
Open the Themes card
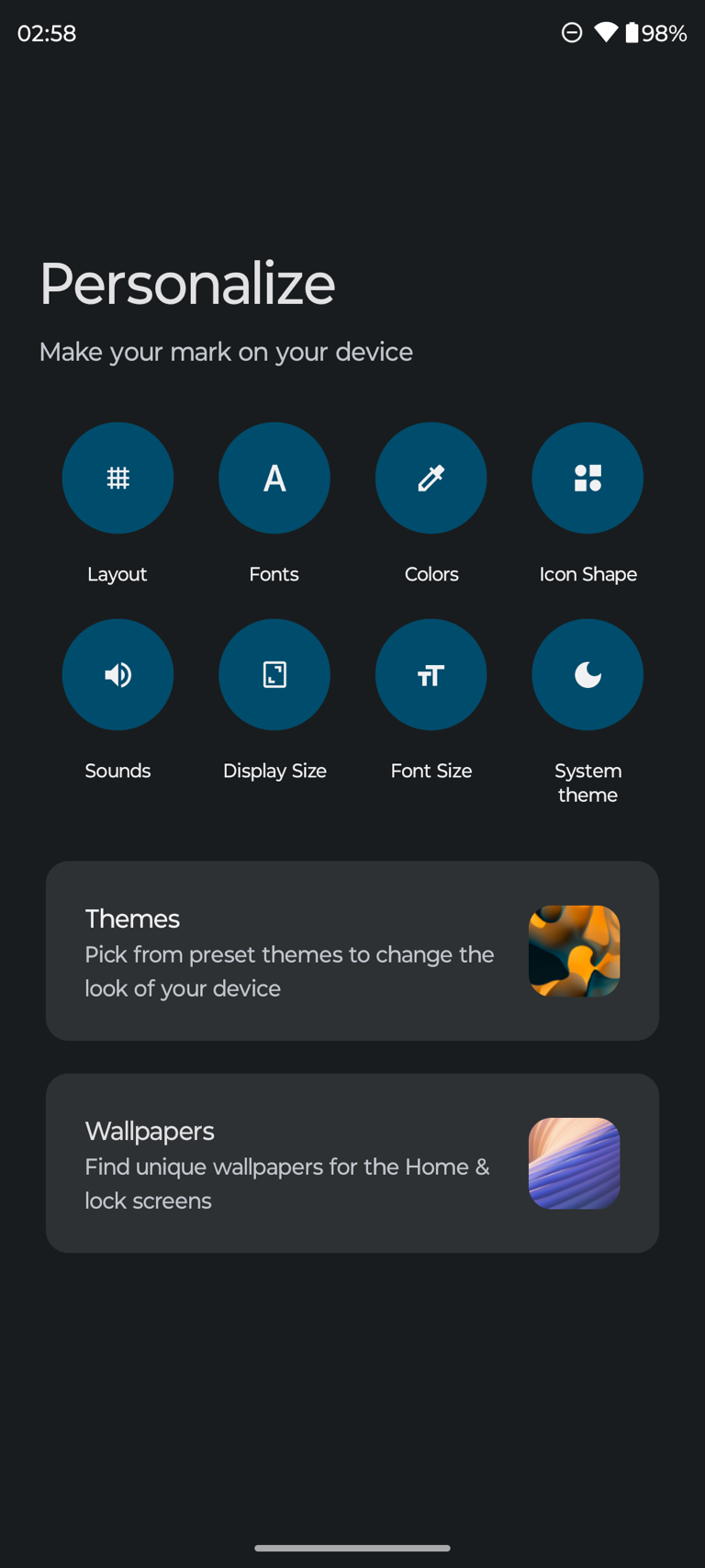[x=352, y=951]
